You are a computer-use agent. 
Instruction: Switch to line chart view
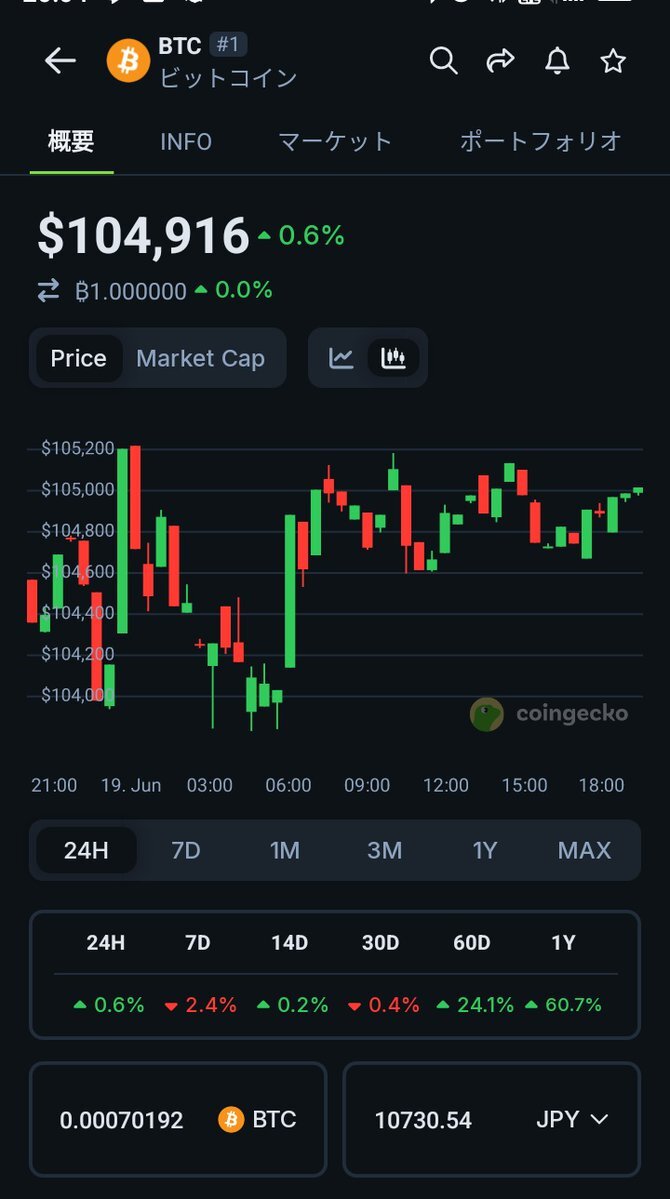click(341, 358)
